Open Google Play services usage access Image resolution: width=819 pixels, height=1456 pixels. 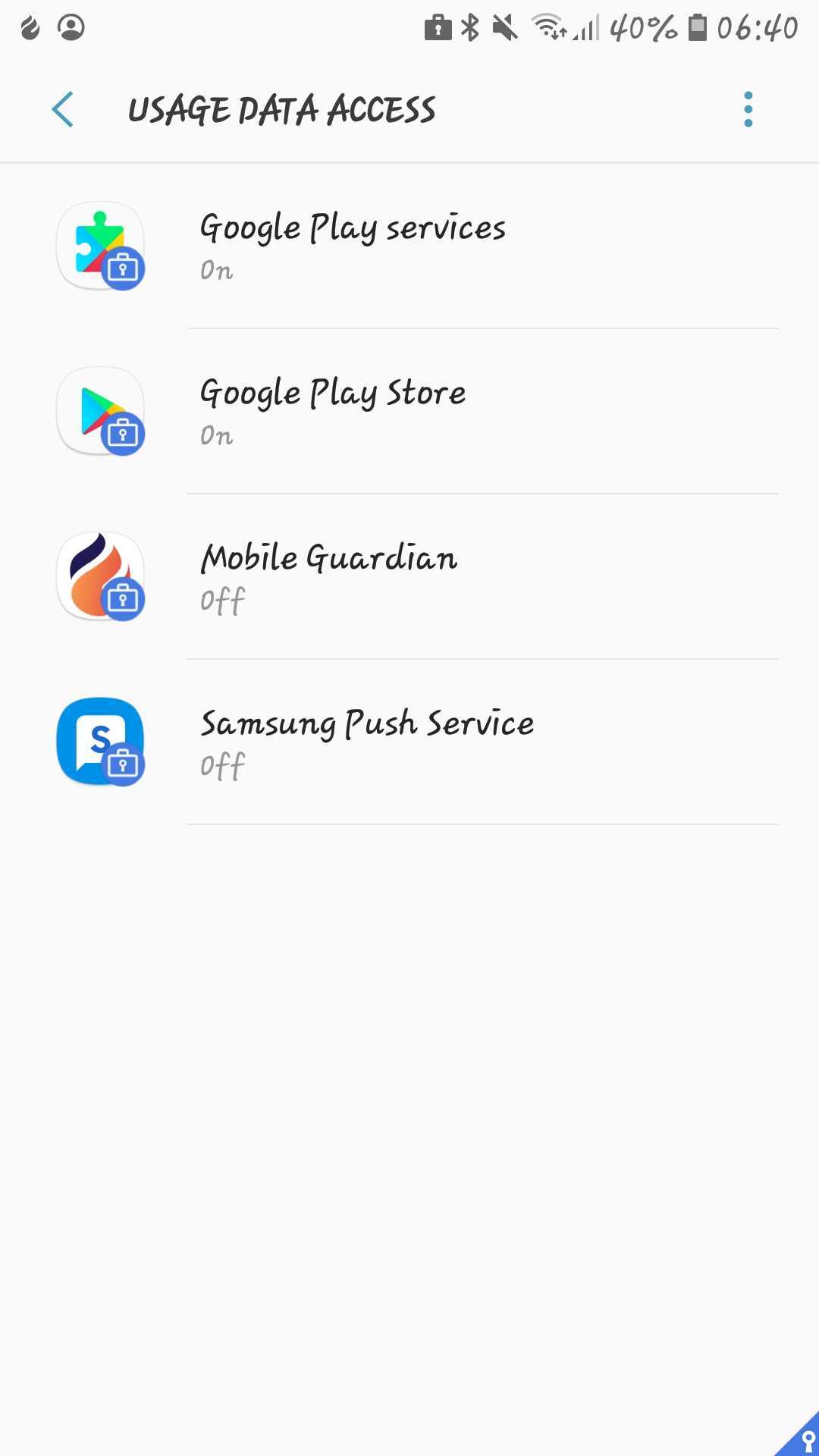click(409, 246)
